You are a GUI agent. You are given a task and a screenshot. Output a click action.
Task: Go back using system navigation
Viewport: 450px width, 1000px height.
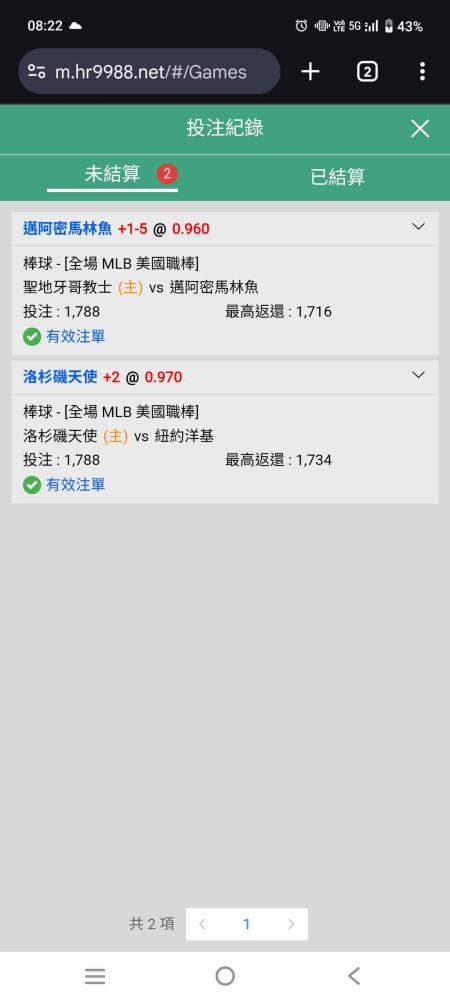pos(354,976)
